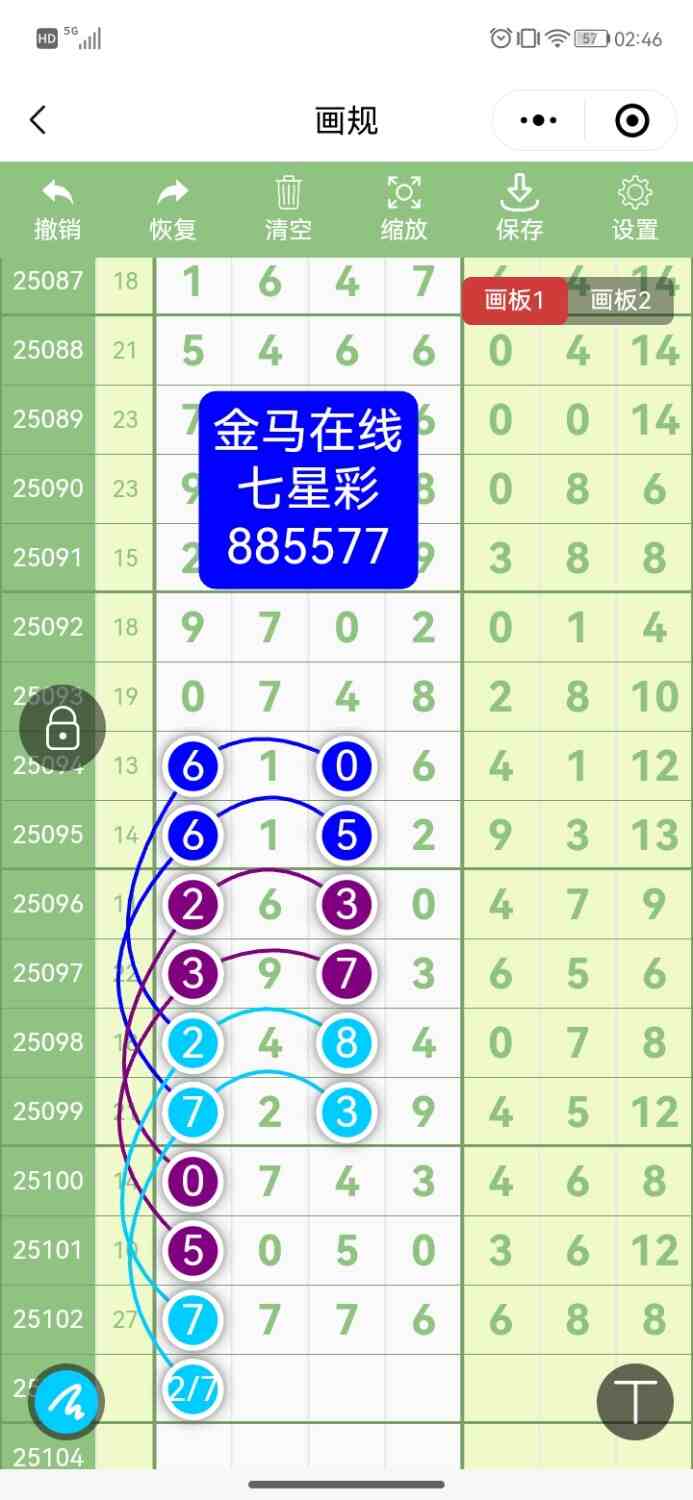This screenshot has width=693, height=1500.
Task: Save the chart with 保存
Action: [519, 209]
